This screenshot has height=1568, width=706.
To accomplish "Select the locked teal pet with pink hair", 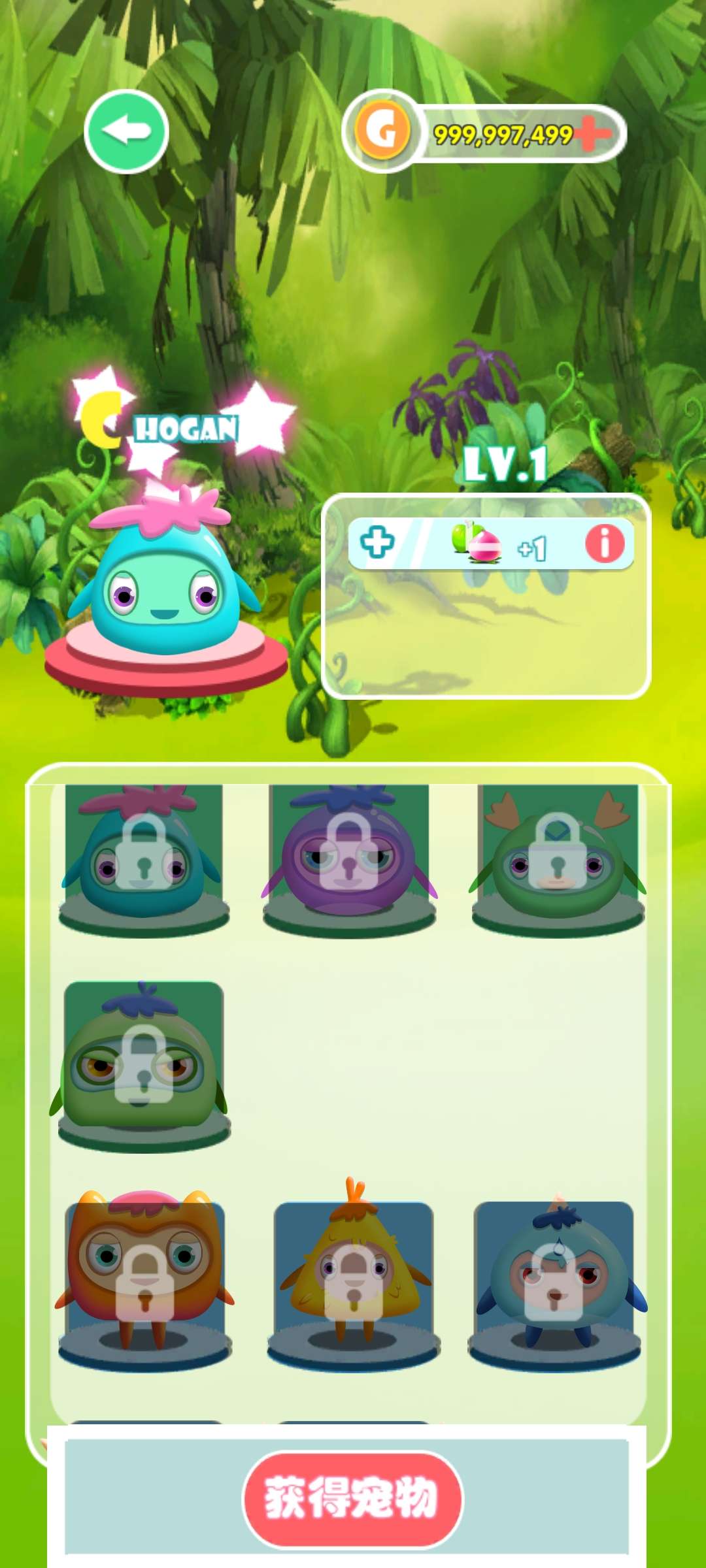I will click(x=144, y=859).
